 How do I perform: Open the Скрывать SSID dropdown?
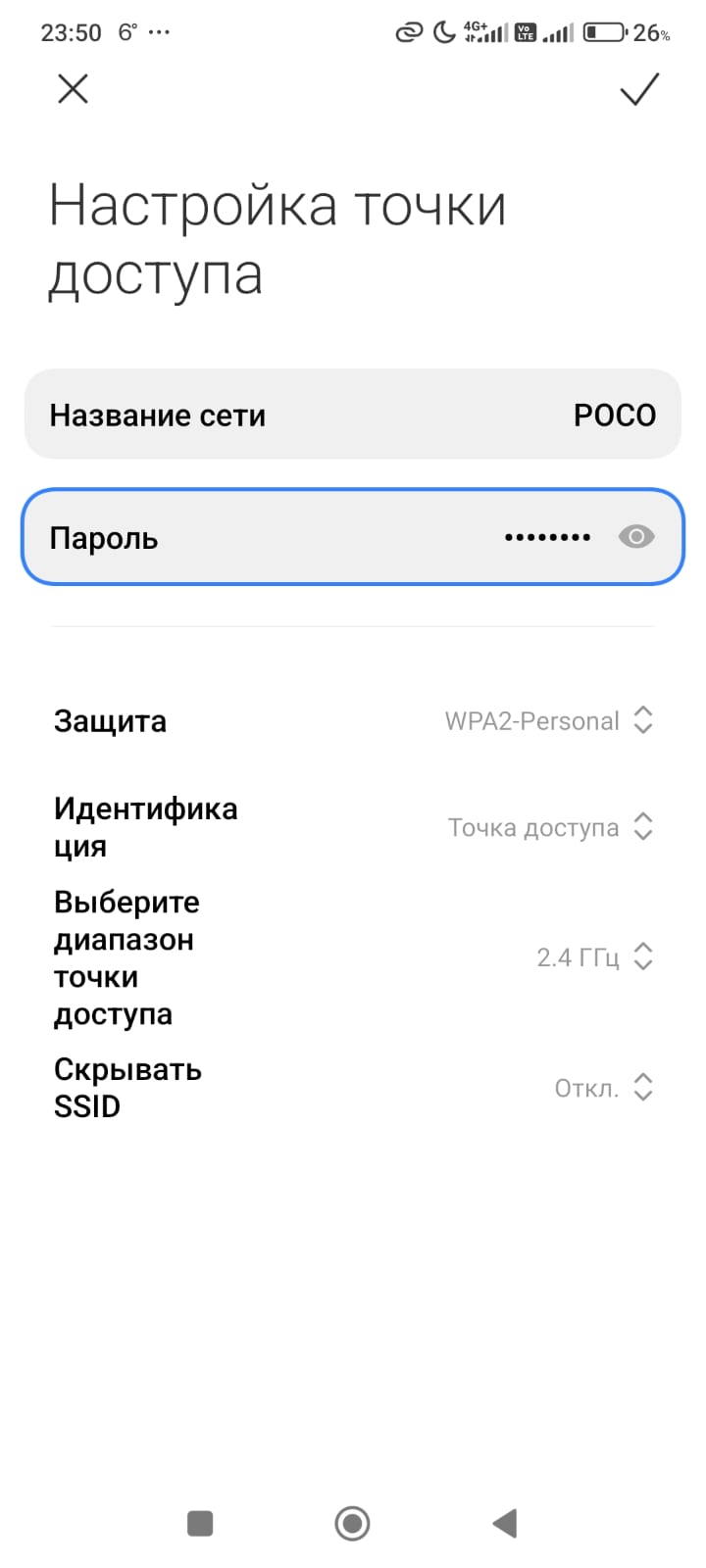click(603, 1088)
